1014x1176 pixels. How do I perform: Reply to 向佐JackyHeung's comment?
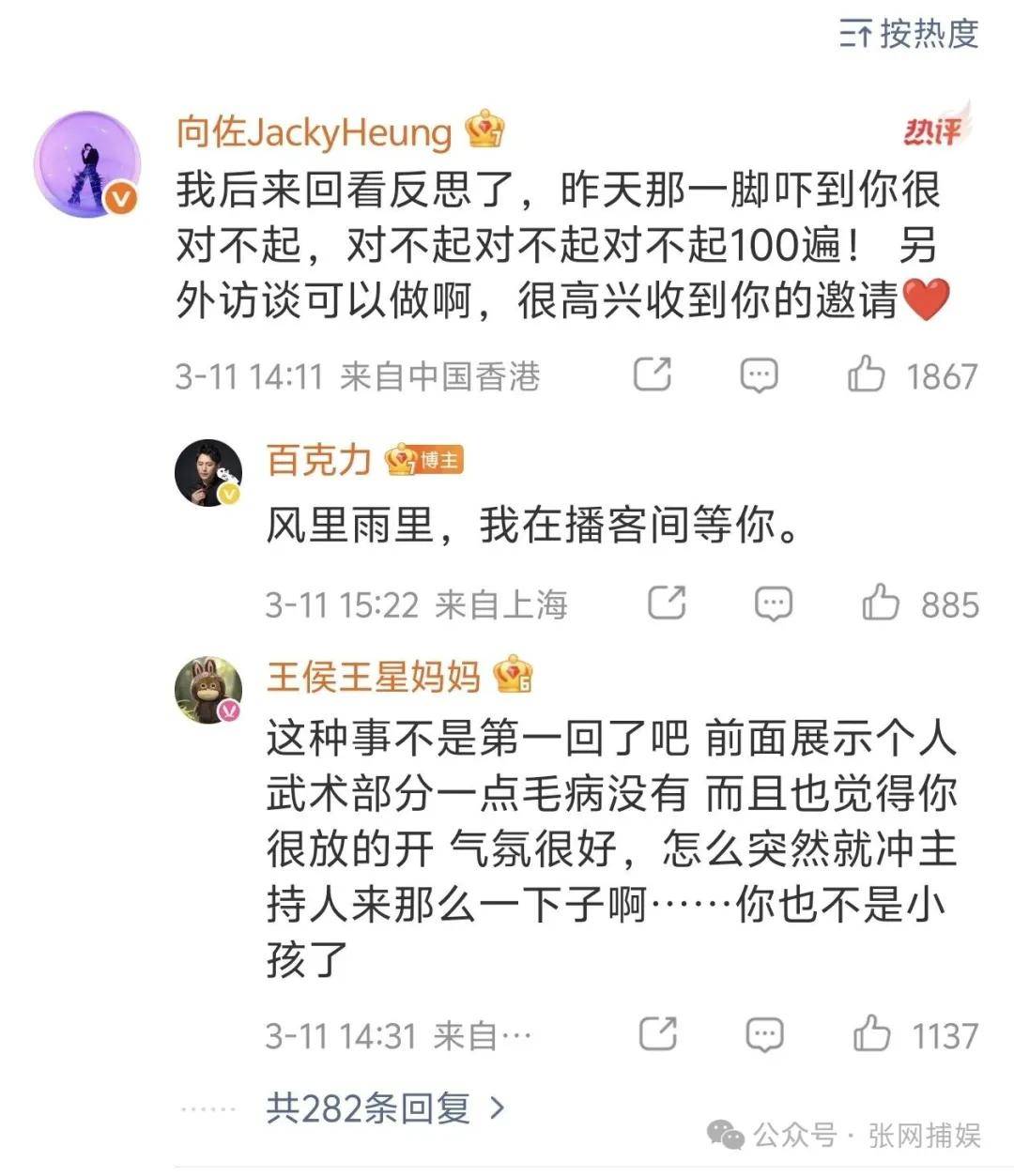[759, 374]
